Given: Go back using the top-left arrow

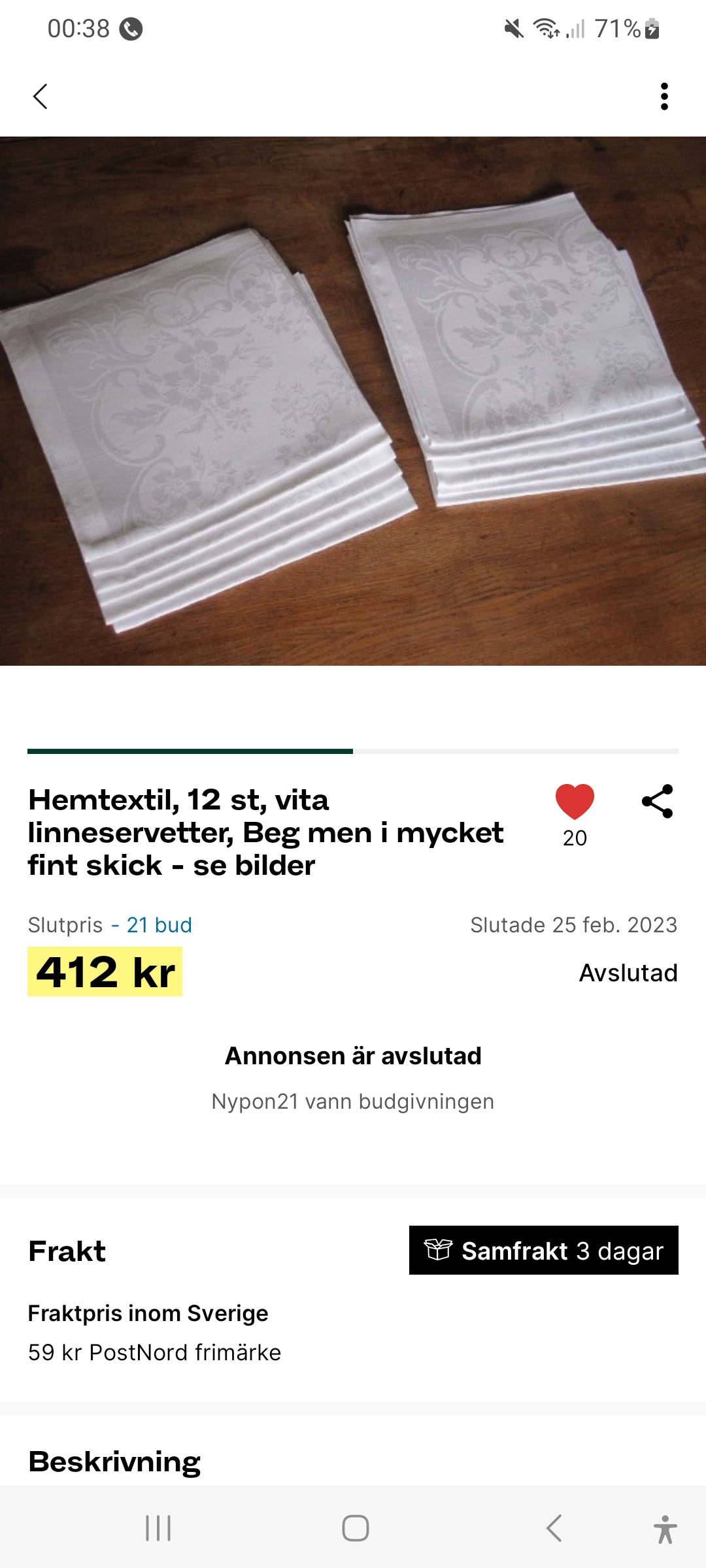Looking at the screenshot, I should pyautogui.click(x=41, y=97).
